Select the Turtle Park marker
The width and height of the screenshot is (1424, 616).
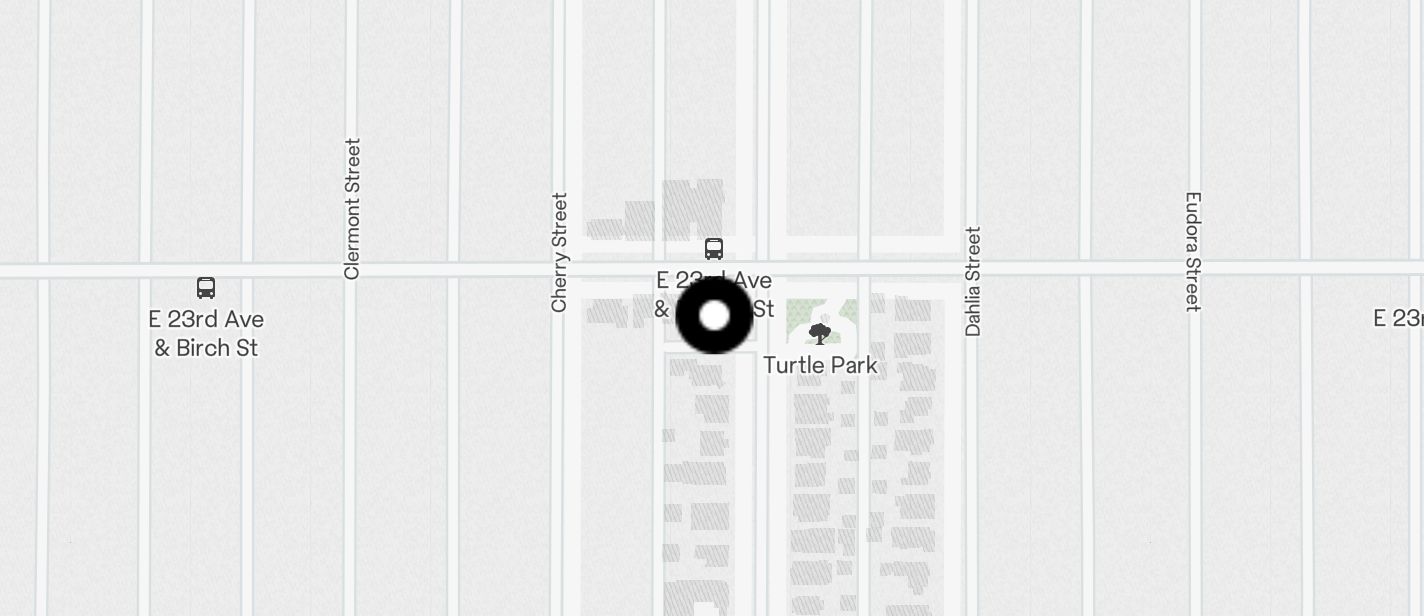pos(820,333)
